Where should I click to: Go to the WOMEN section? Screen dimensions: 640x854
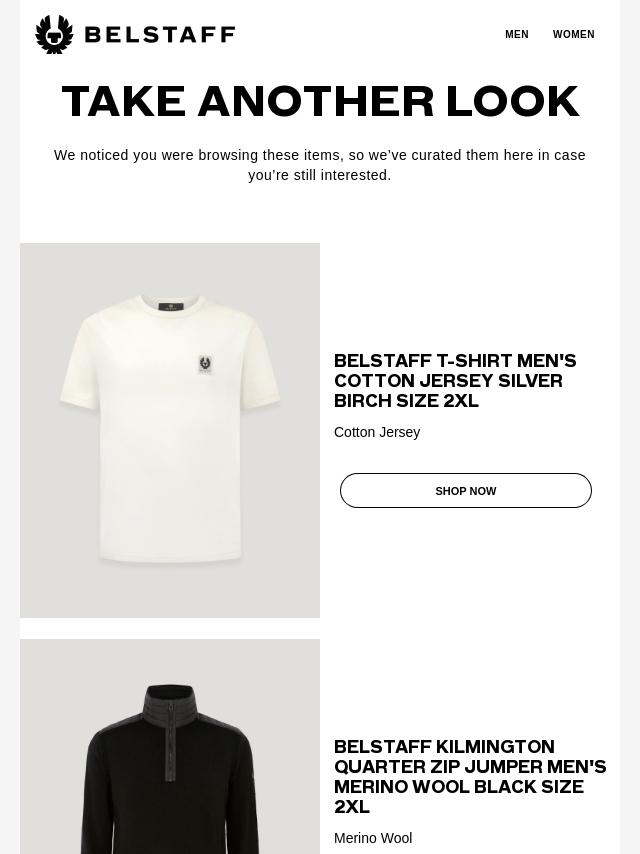(573, 35)
